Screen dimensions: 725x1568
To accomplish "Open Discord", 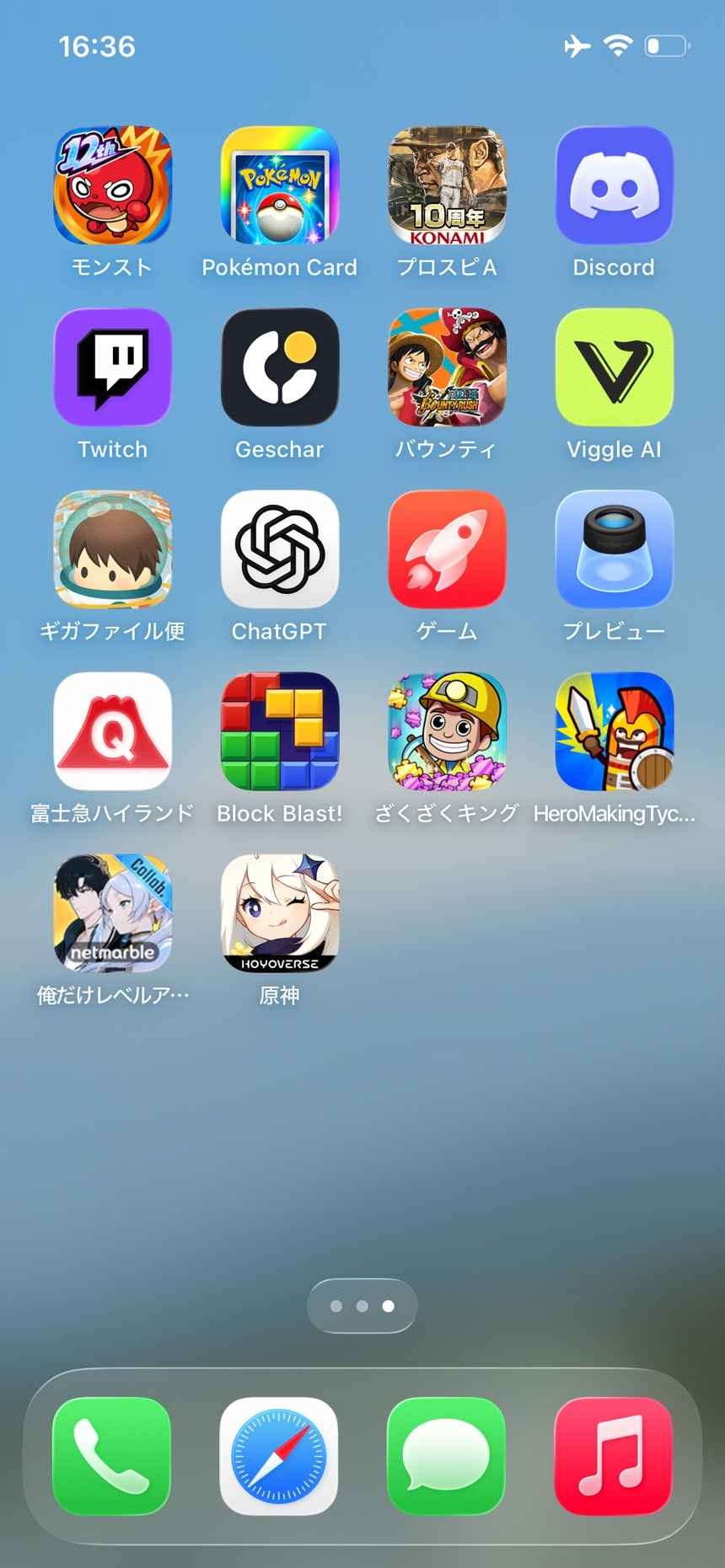I will (x=614, y=185).
